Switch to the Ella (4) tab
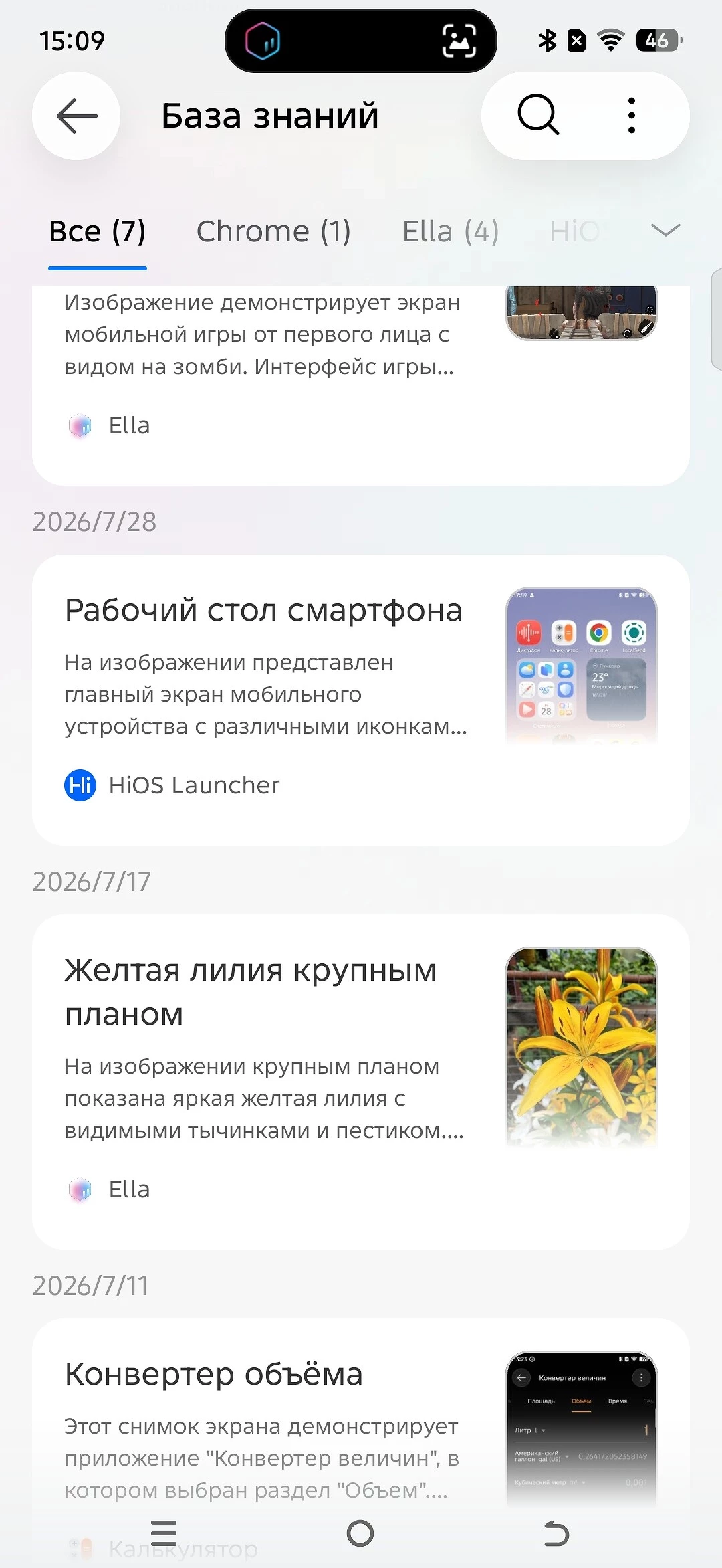This screenshot has height=1568, width=722. (451, 231)
